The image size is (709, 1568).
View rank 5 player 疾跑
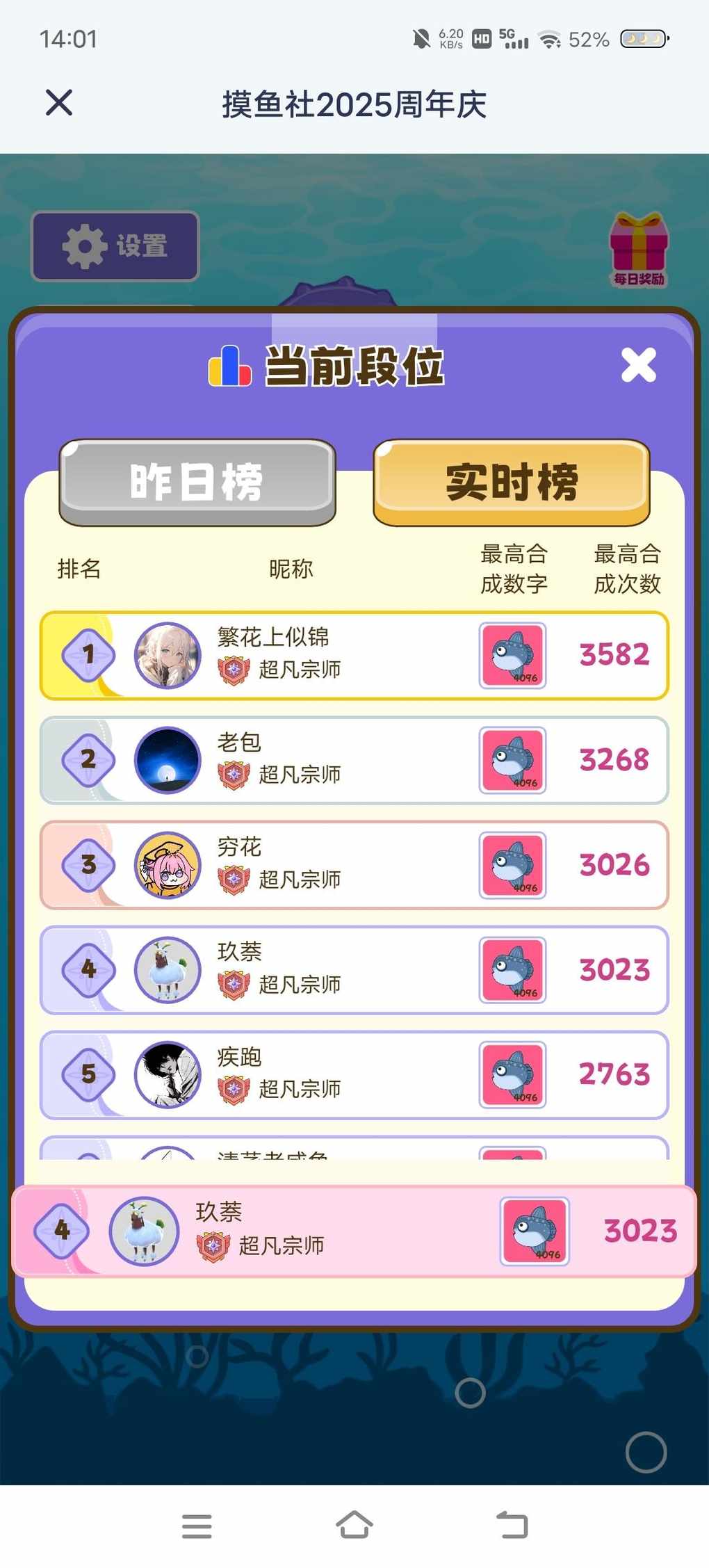(x=354, y=1075)
